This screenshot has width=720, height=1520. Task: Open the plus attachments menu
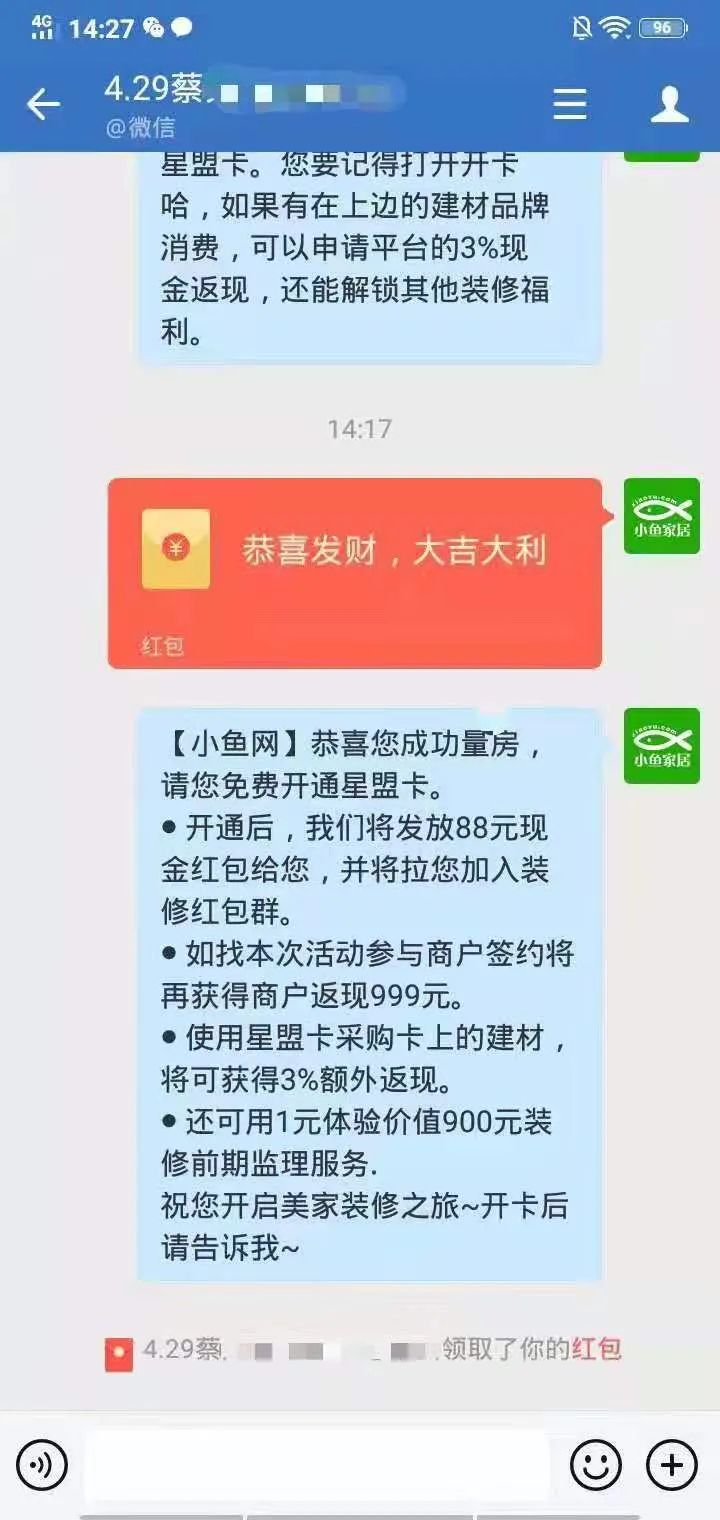coord(672,1466)
